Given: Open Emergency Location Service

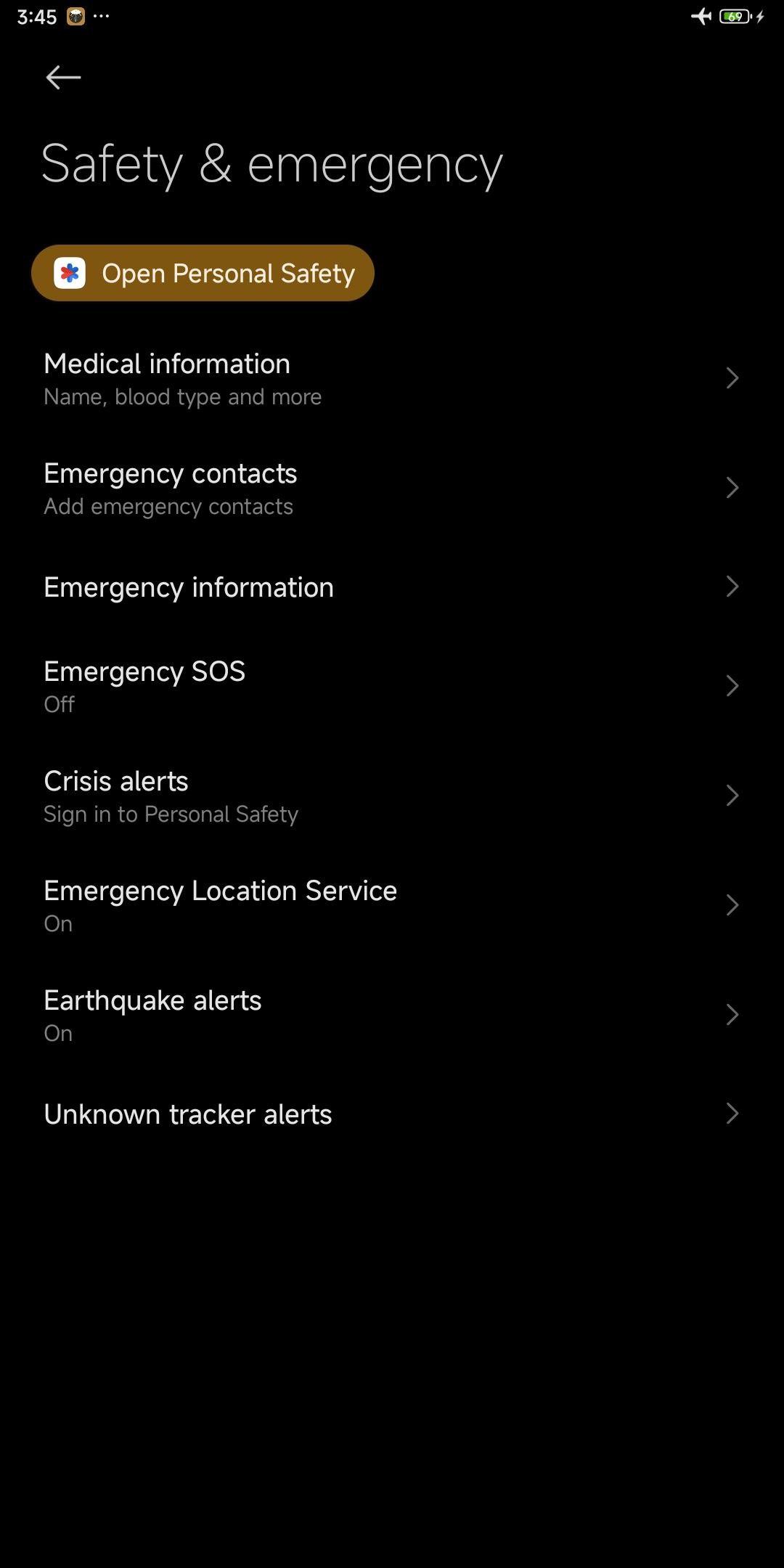Looking at the screenshot, I should click(x=392, y=906).
